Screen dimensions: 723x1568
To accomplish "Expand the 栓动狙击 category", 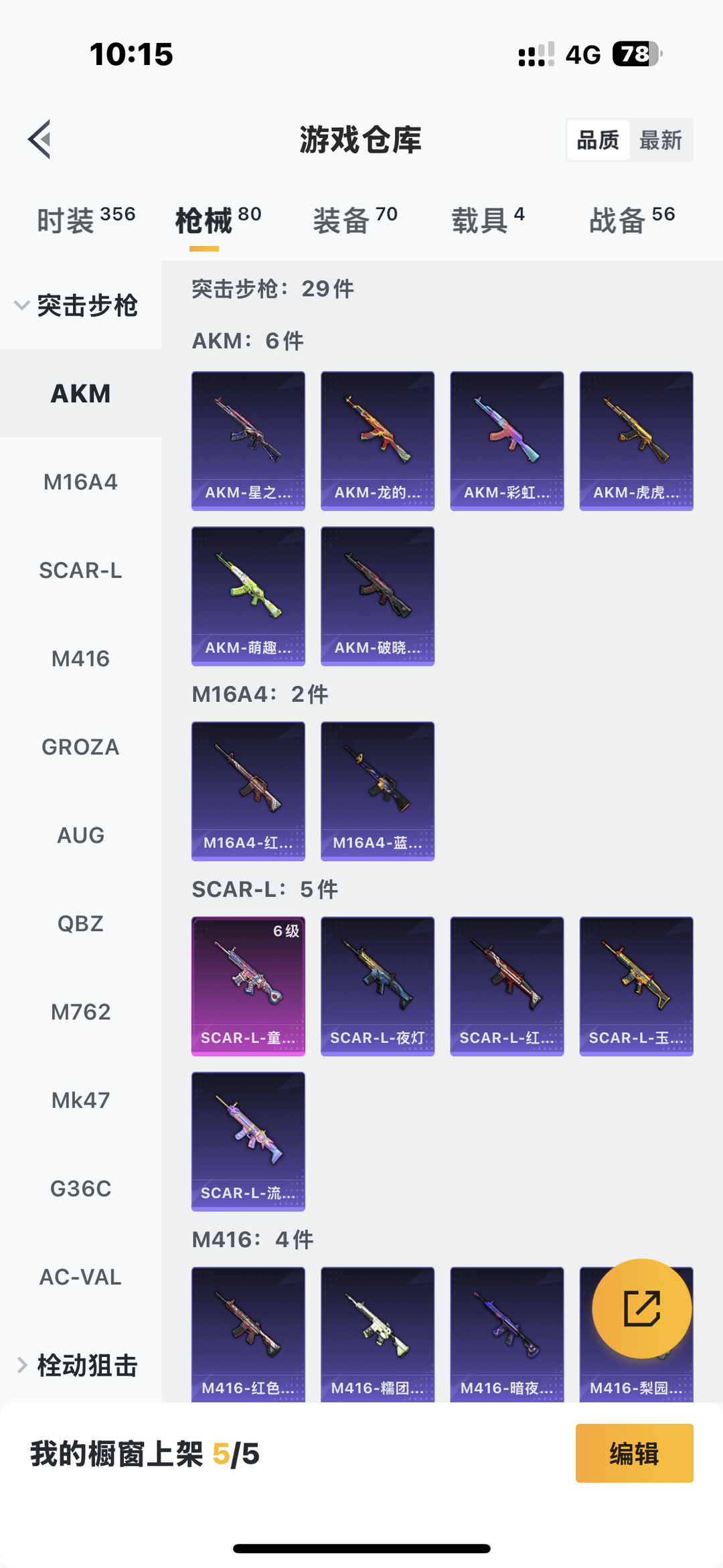I will pos(77,1365).
